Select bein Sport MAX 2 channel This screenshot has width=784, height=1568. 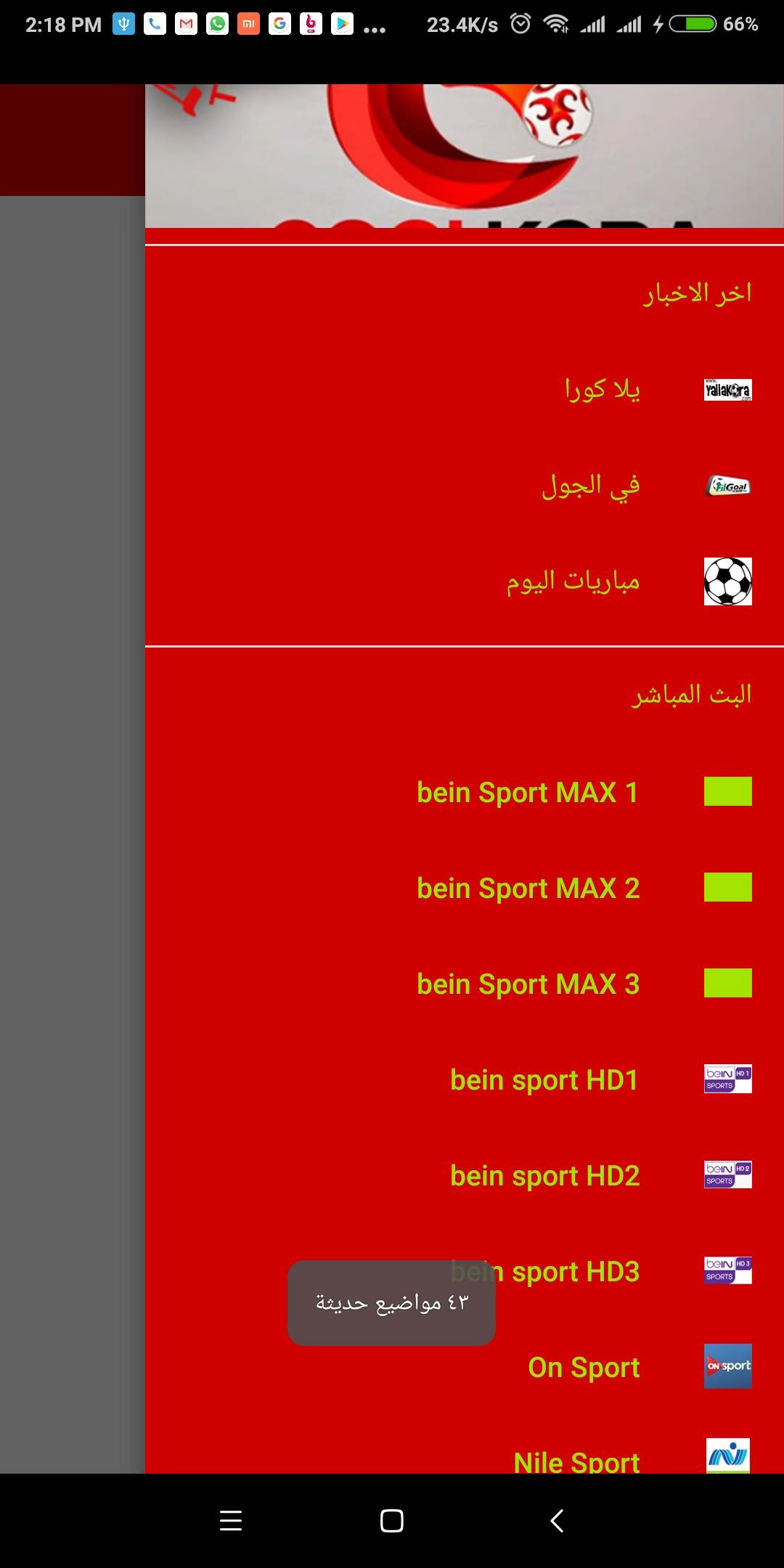[528, 888]
